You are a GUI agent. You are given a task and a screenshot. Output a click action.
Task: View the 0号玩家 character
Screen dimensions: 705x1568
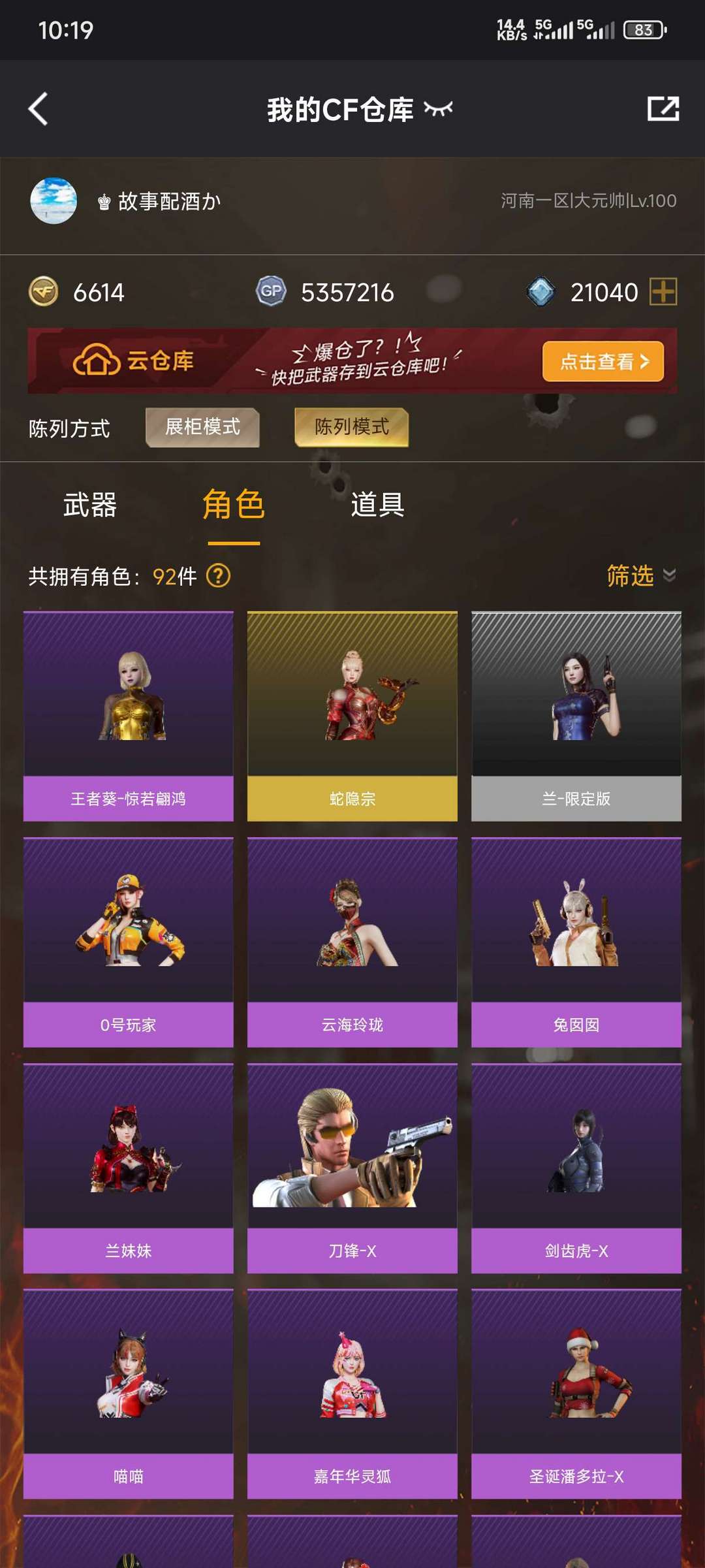pyautogui.click(x=129, y=942)
